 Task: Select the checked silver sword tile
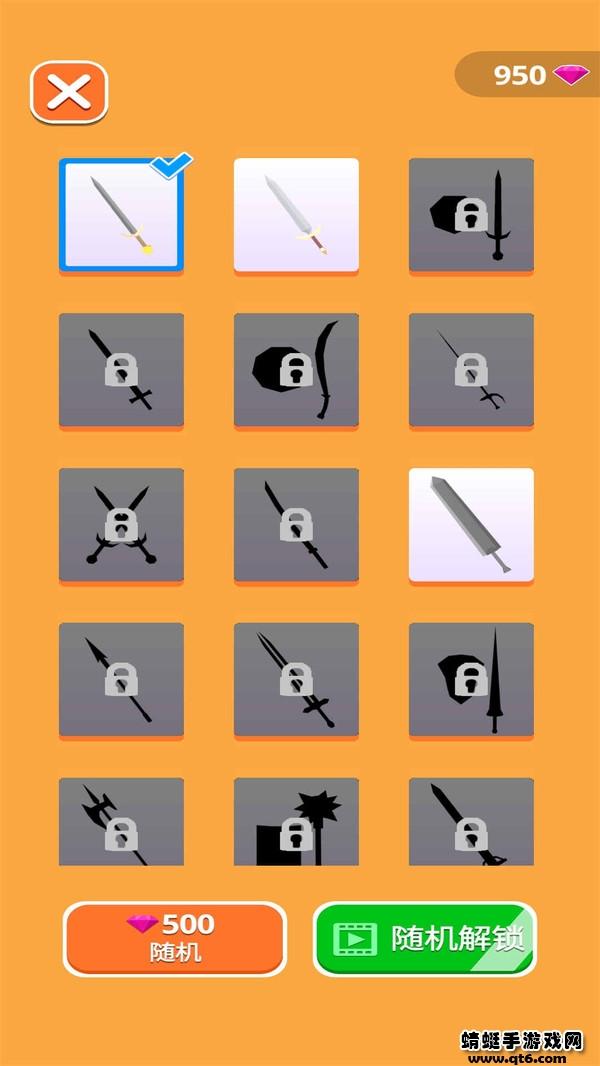(121, 214)
